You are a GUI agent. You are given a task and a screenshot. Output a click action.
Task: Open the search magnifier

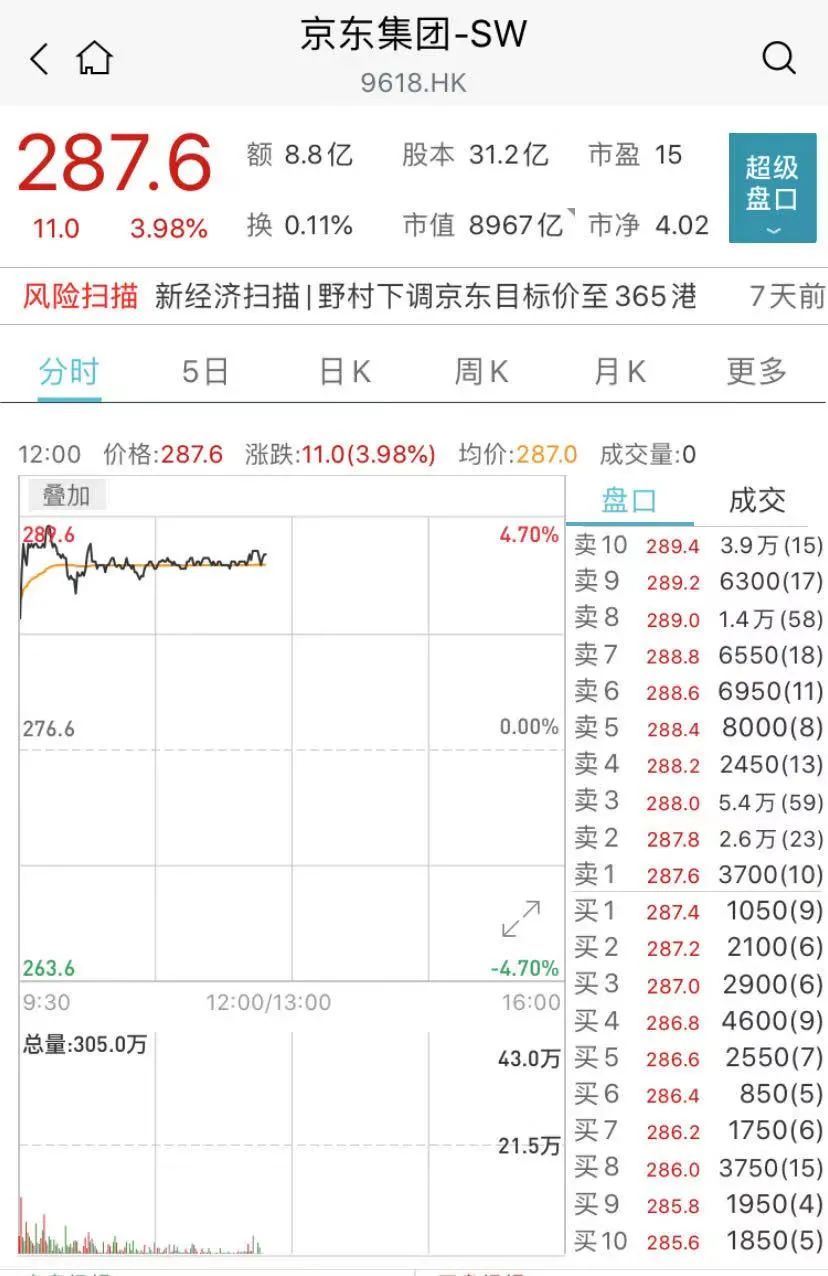[x=778, y=58]
